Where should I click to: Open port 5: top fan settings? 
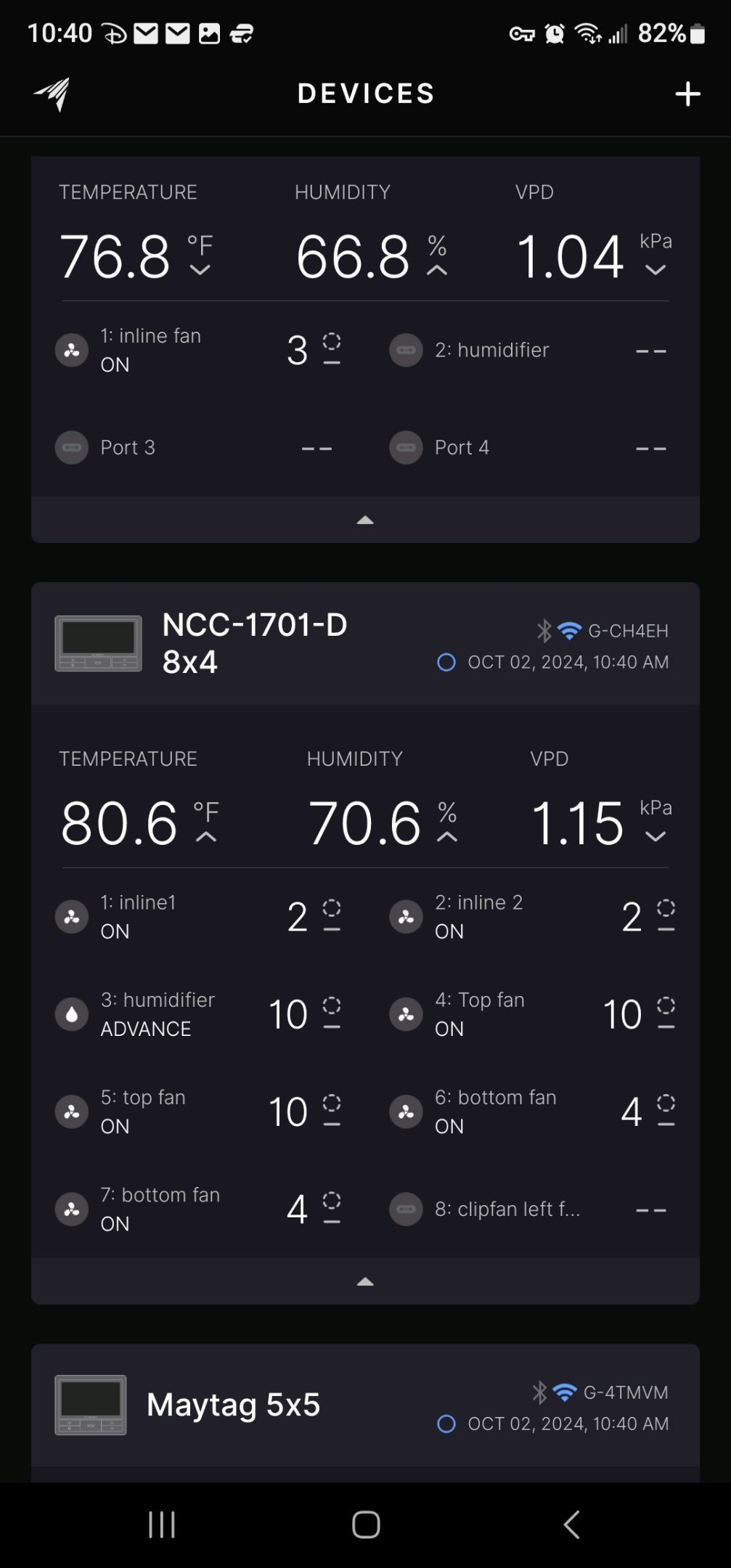click(197, 1111)
